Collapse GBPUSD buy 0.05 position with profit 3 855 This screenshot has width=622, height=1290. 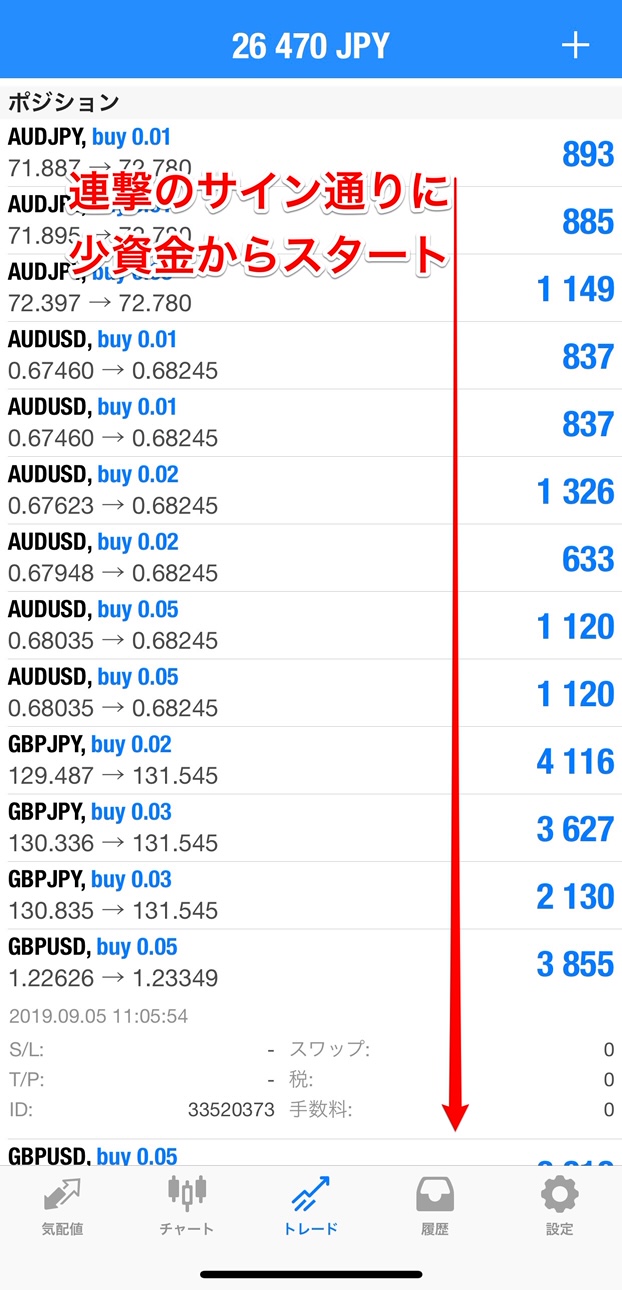(311, 963)
